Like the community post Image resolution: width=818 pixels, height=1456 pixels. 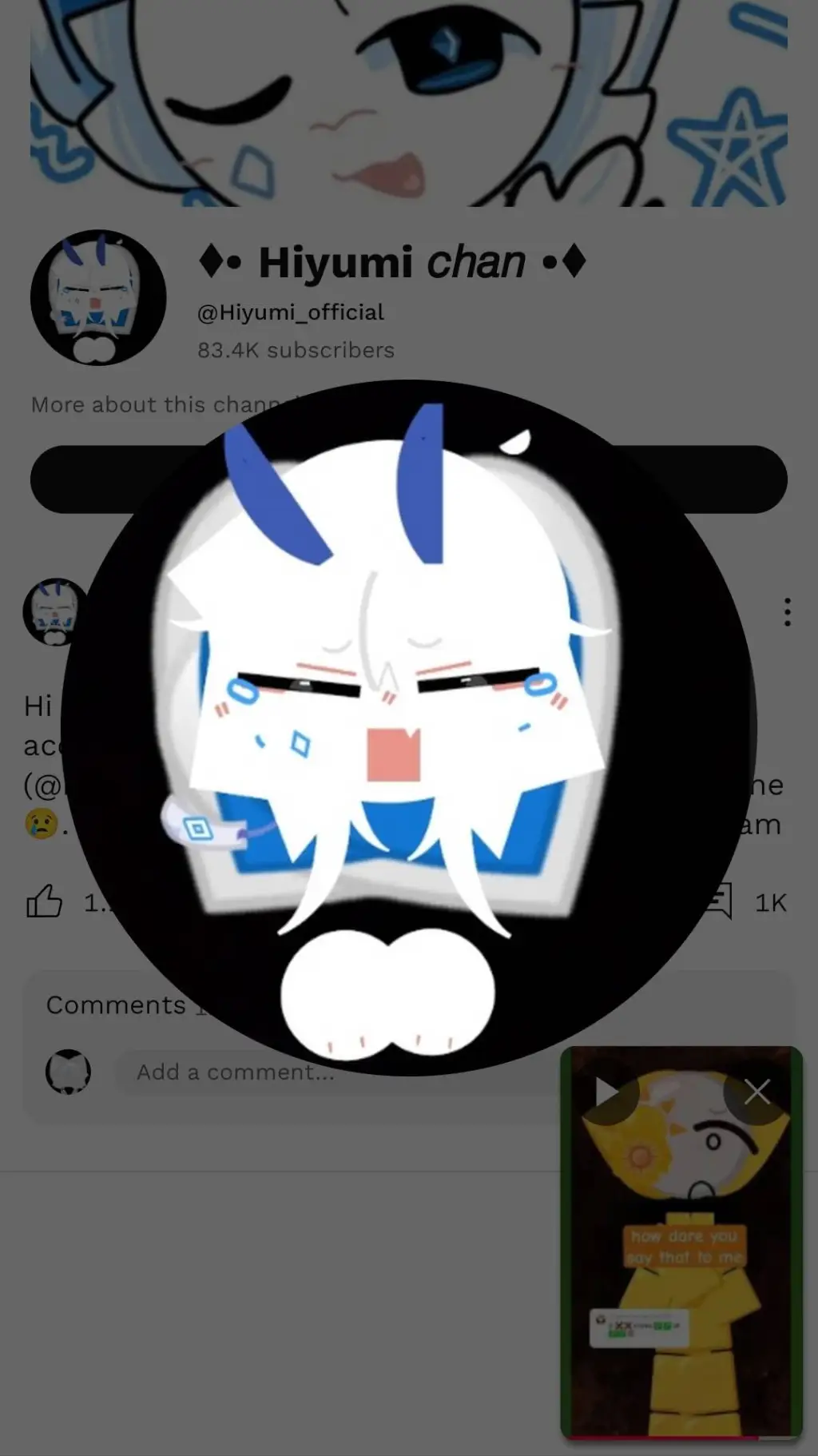pyautogui.click(x=45, y=902)
